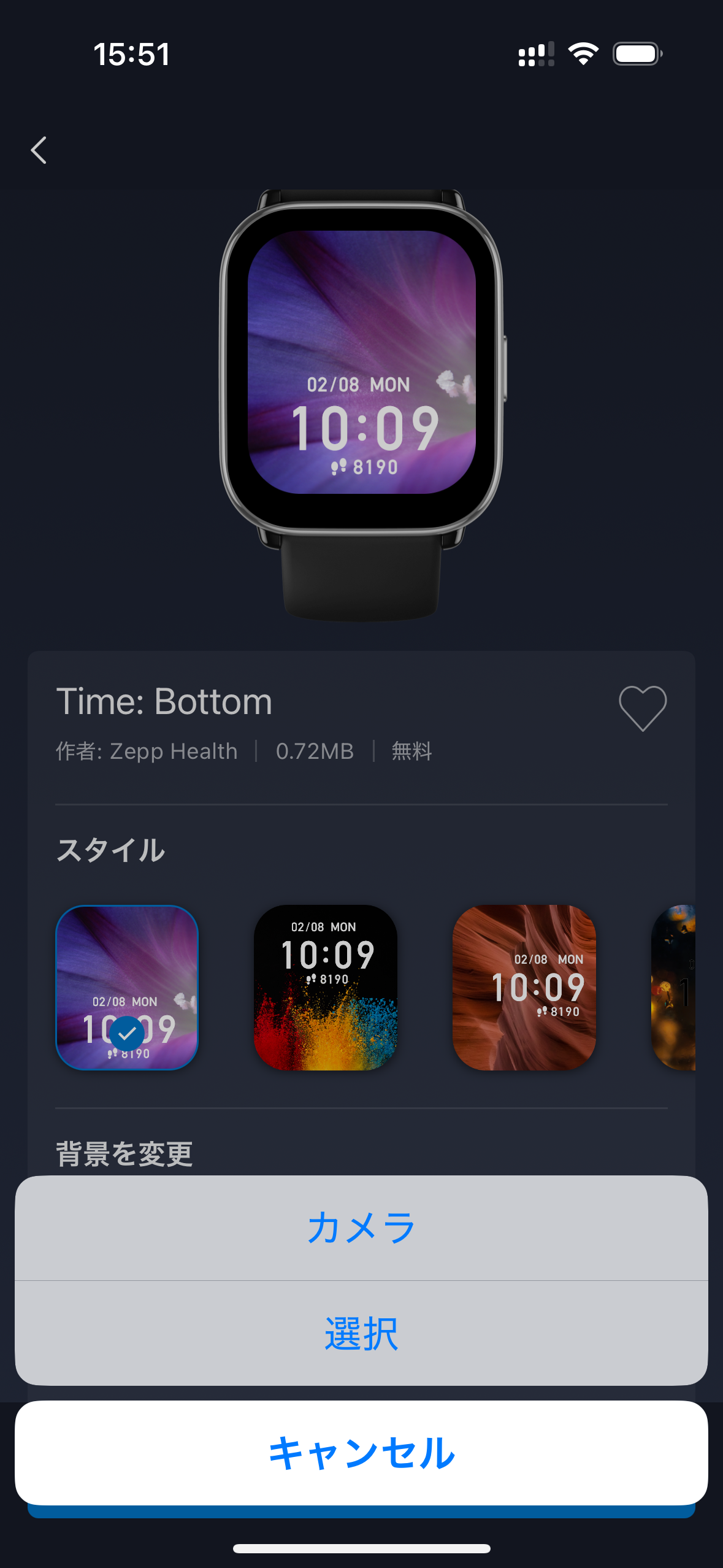Favorite the Time: Bottom watch face
The height and width of the screenshot is (1568, 723).
pyautogui.click(x=642, y=708)
